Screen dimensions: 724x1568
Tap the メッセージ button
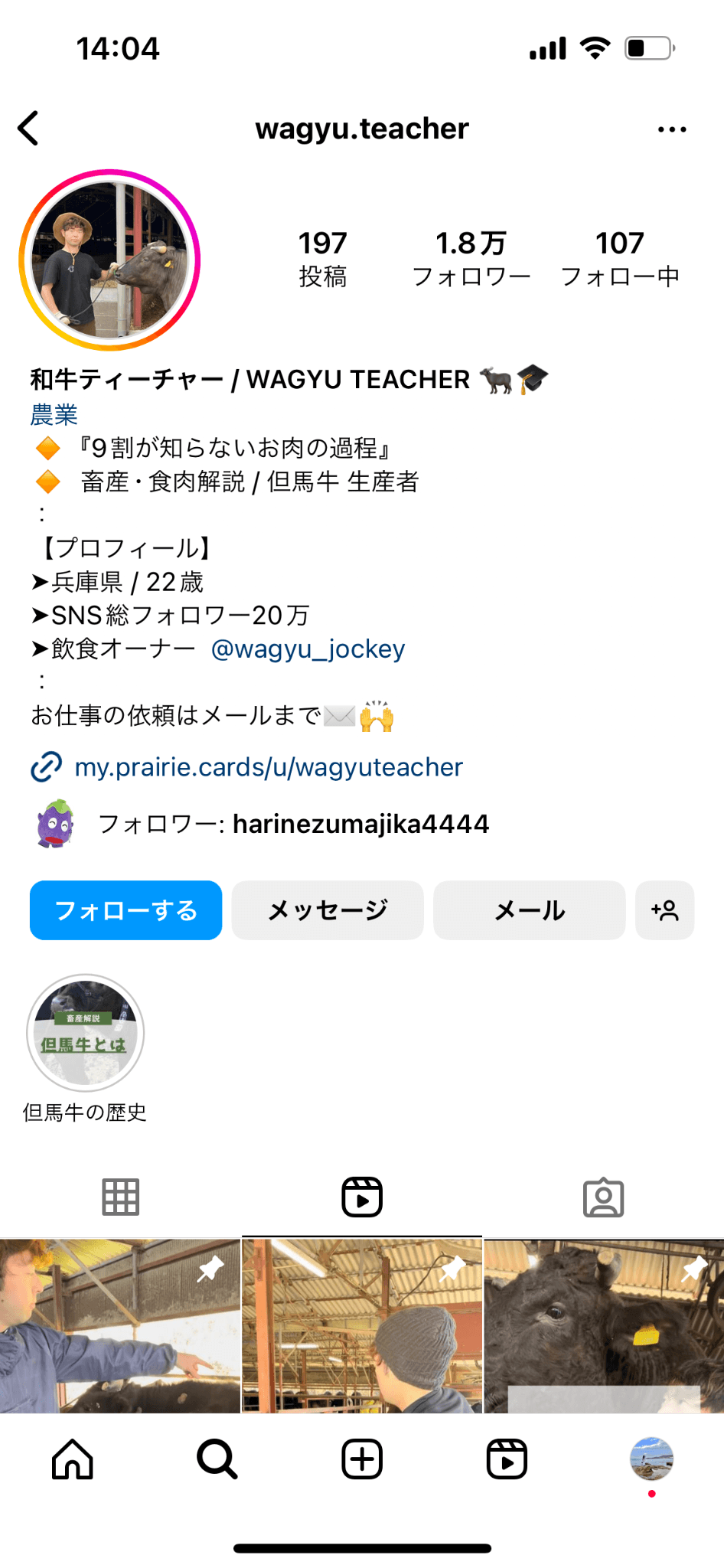coord(328,910)
